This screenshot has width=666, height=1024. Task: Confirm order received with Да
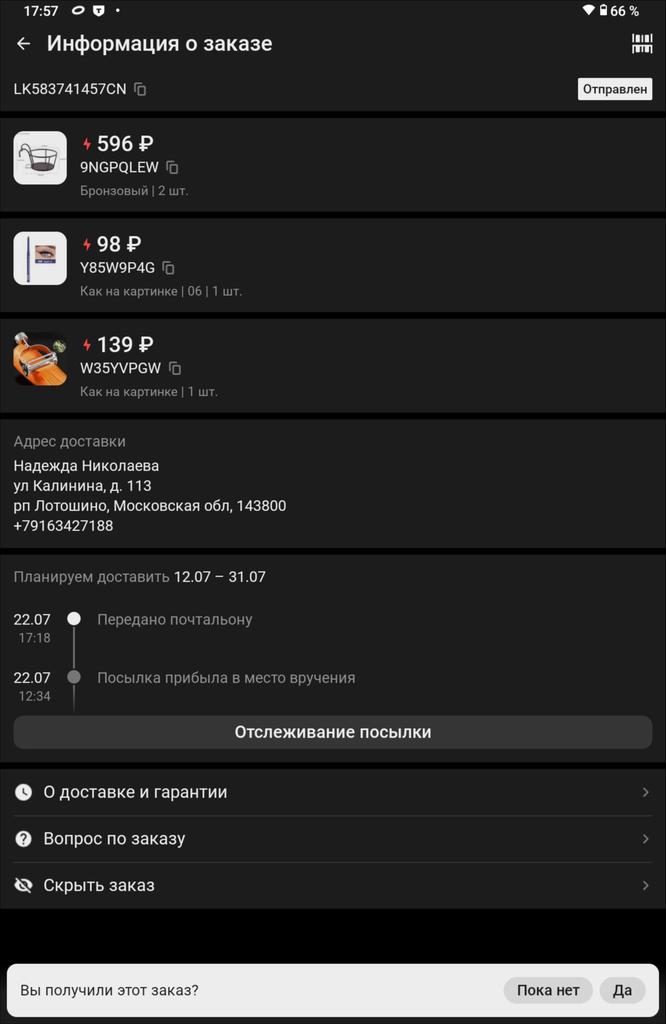coord(622,991)
